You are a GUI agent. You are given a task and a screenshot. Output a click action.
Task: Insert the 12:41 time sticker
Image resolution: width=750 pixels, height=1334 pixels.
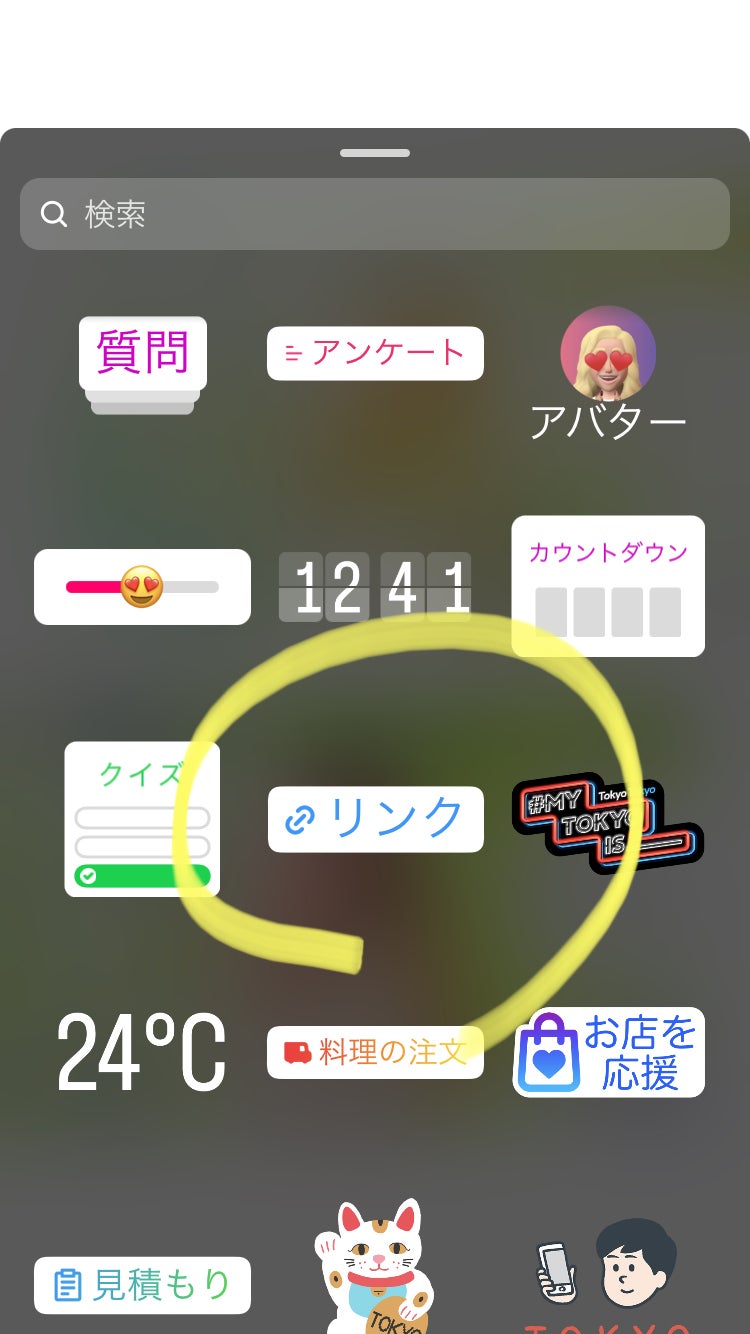(375, 588)
